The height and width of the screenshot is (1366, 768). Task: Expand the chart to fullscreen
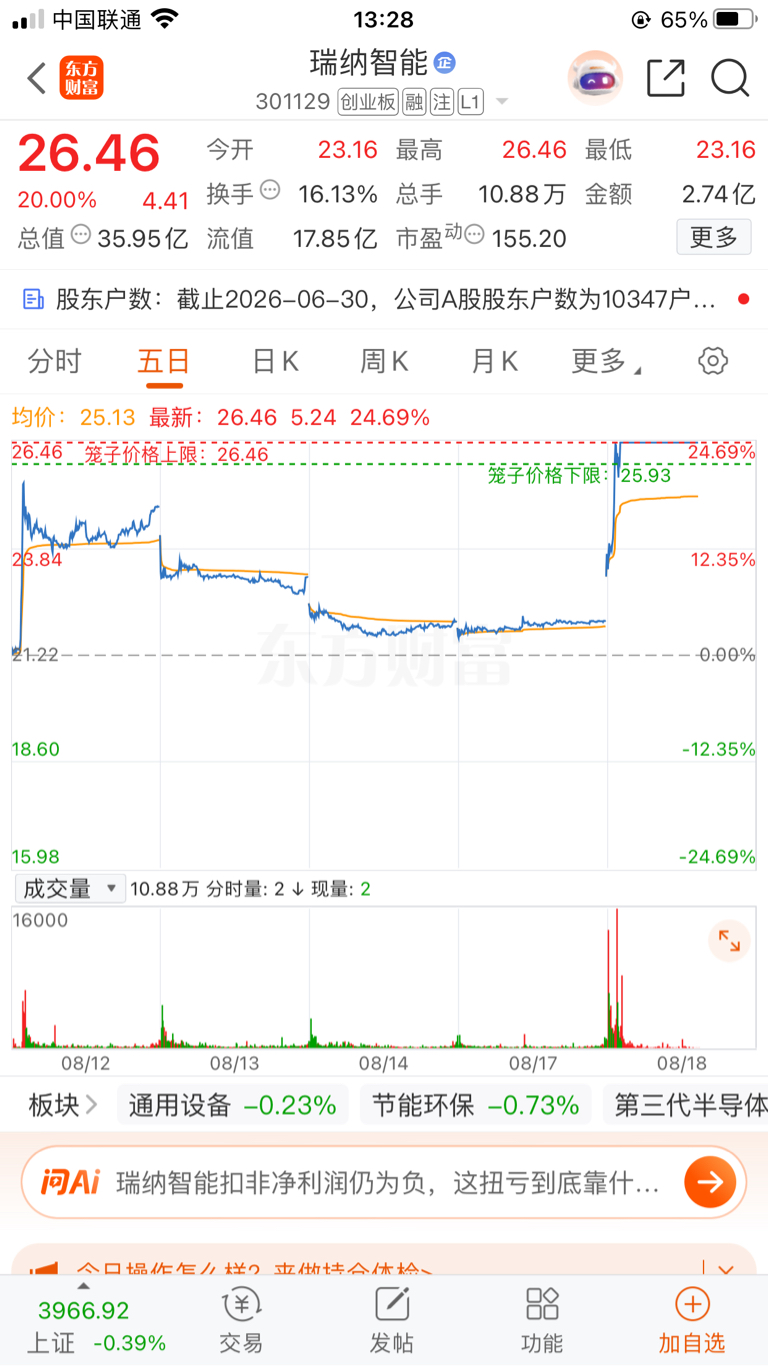coord(729,940)
